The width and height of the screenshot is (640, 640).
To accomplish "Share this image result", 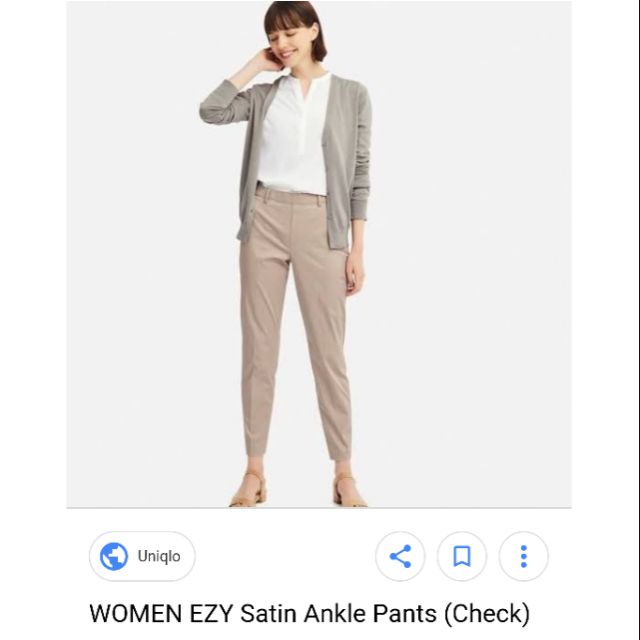I will click(x=400, y=556).
